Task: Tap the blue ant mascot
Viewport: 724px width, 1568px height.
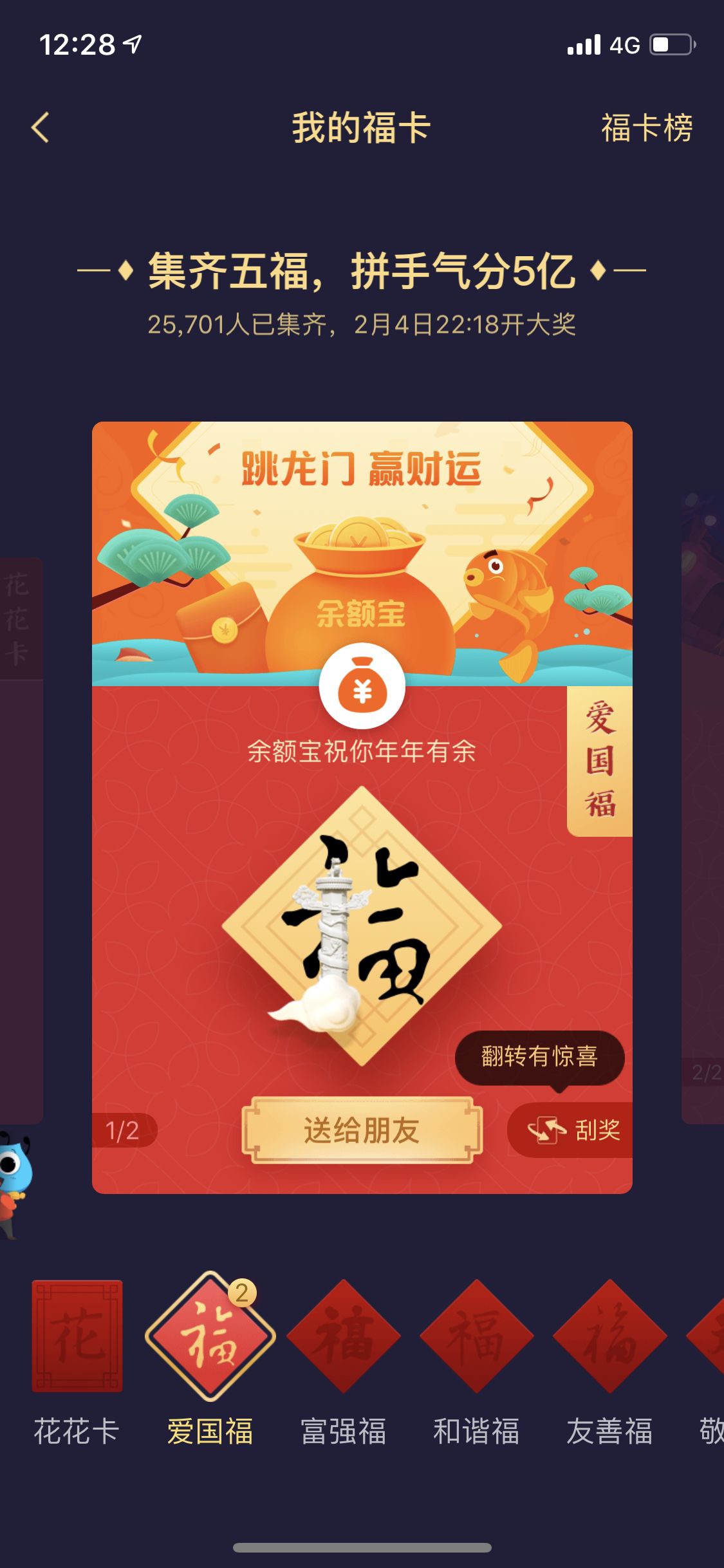Action: [15, 1184]
